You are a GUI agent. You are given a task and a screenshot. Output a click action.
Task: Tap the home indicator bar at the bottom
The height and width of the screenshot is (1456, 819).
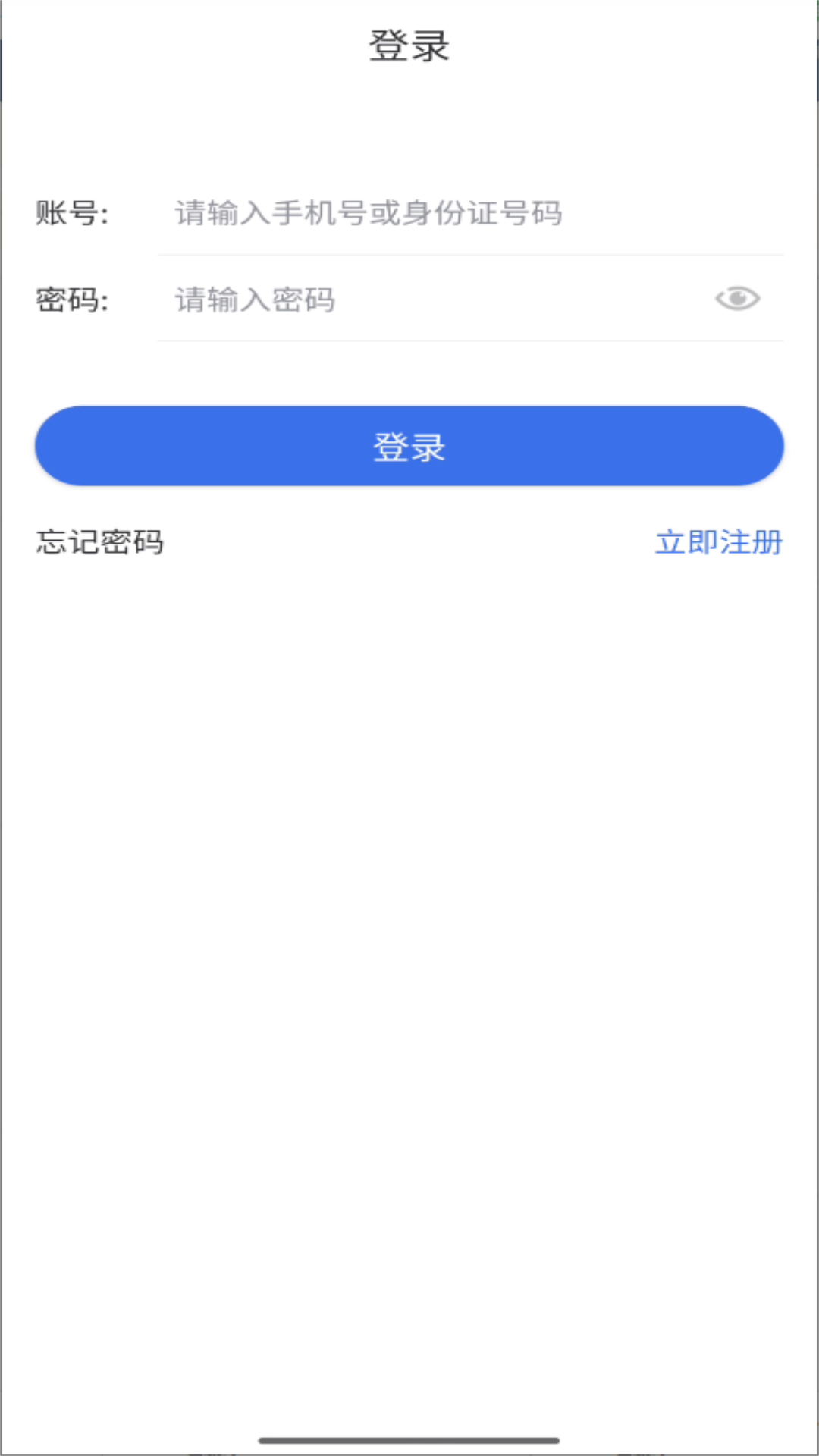click(409, 1438)
